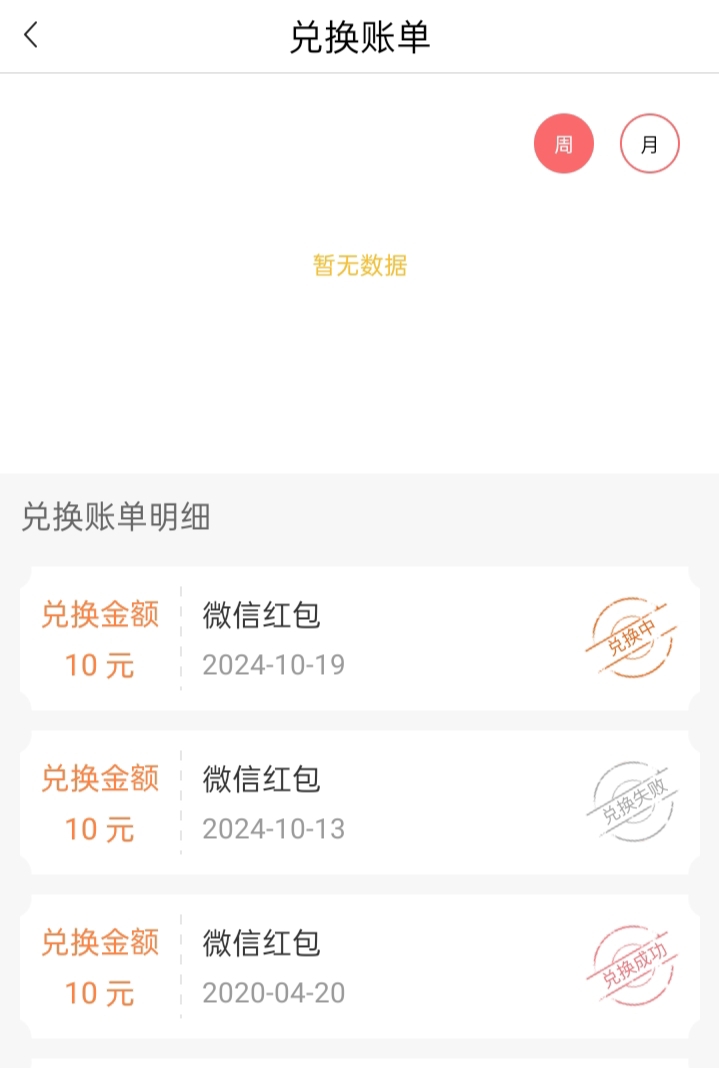Image resolution: width=719 pixels, height=1068 pixels.
Task: Open the 微信红包 record dated 2024-10-13
Action: [358, 803]
